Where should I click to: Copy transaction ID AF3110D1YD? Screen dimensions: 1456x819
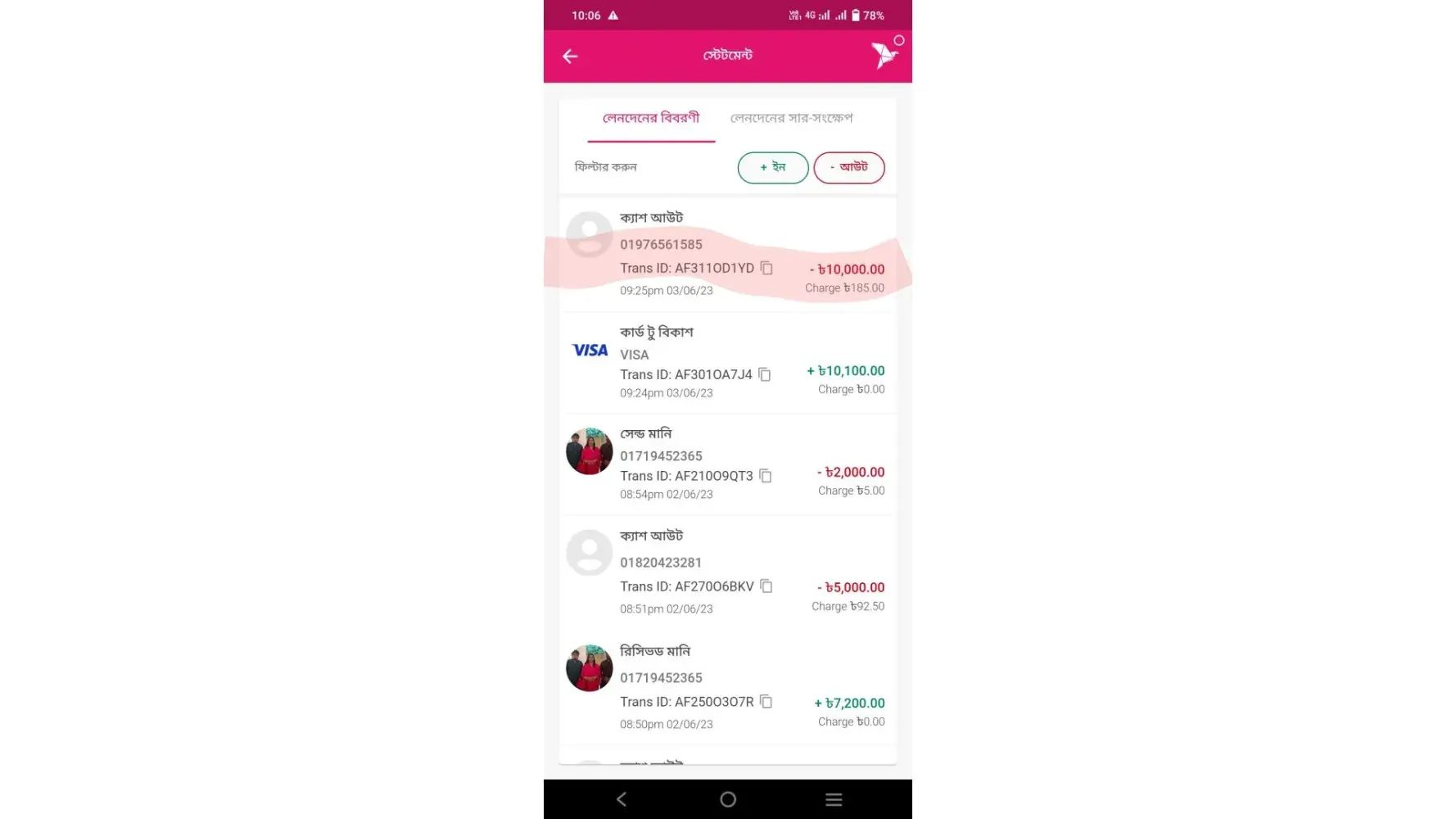pos(766,268)
